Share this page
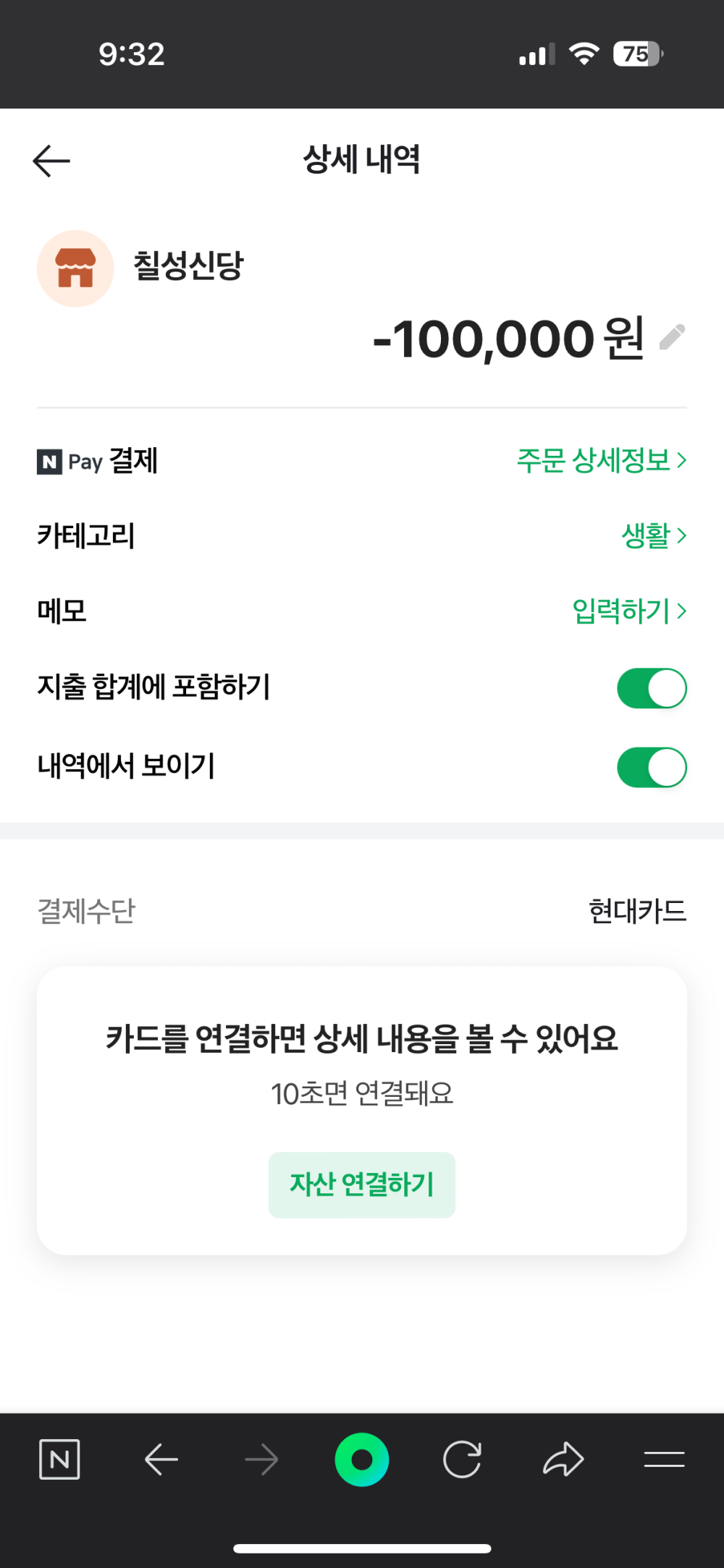Viewport: 724px width, 1568px height. [x=563, y=1459]
